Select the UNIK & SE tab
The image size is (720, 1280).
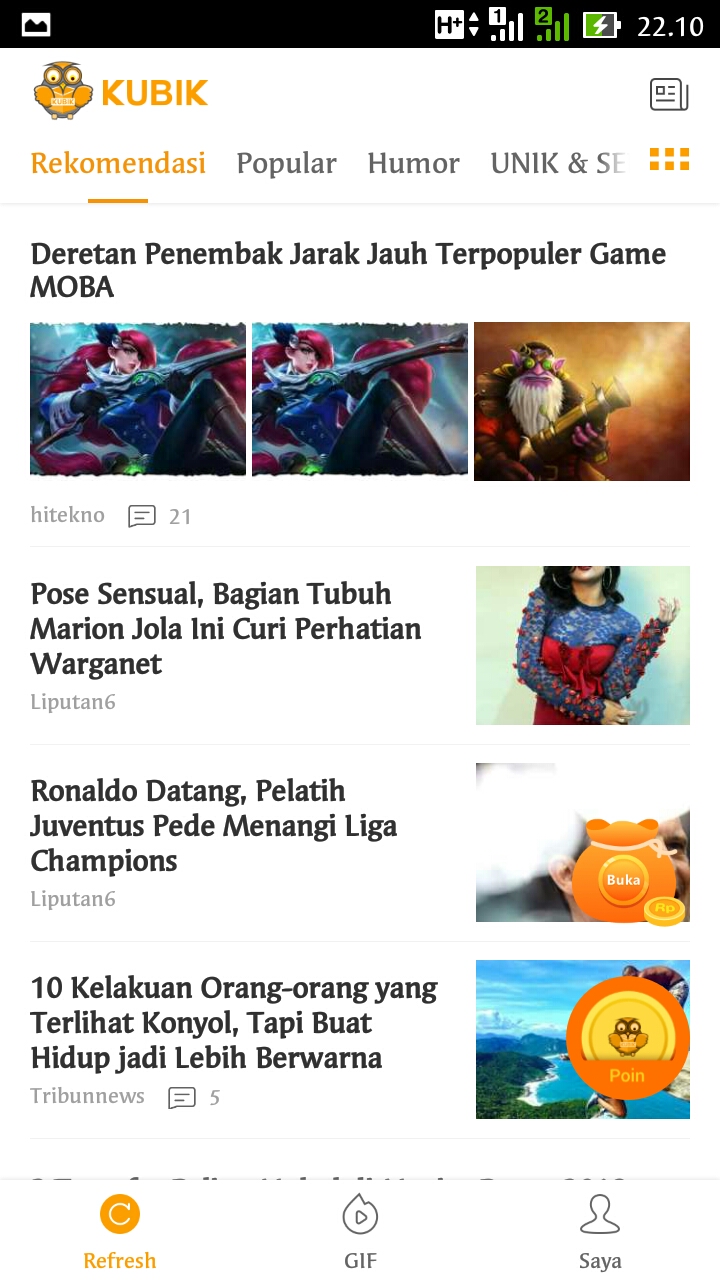pyautogui.click(x=557, y=163)
